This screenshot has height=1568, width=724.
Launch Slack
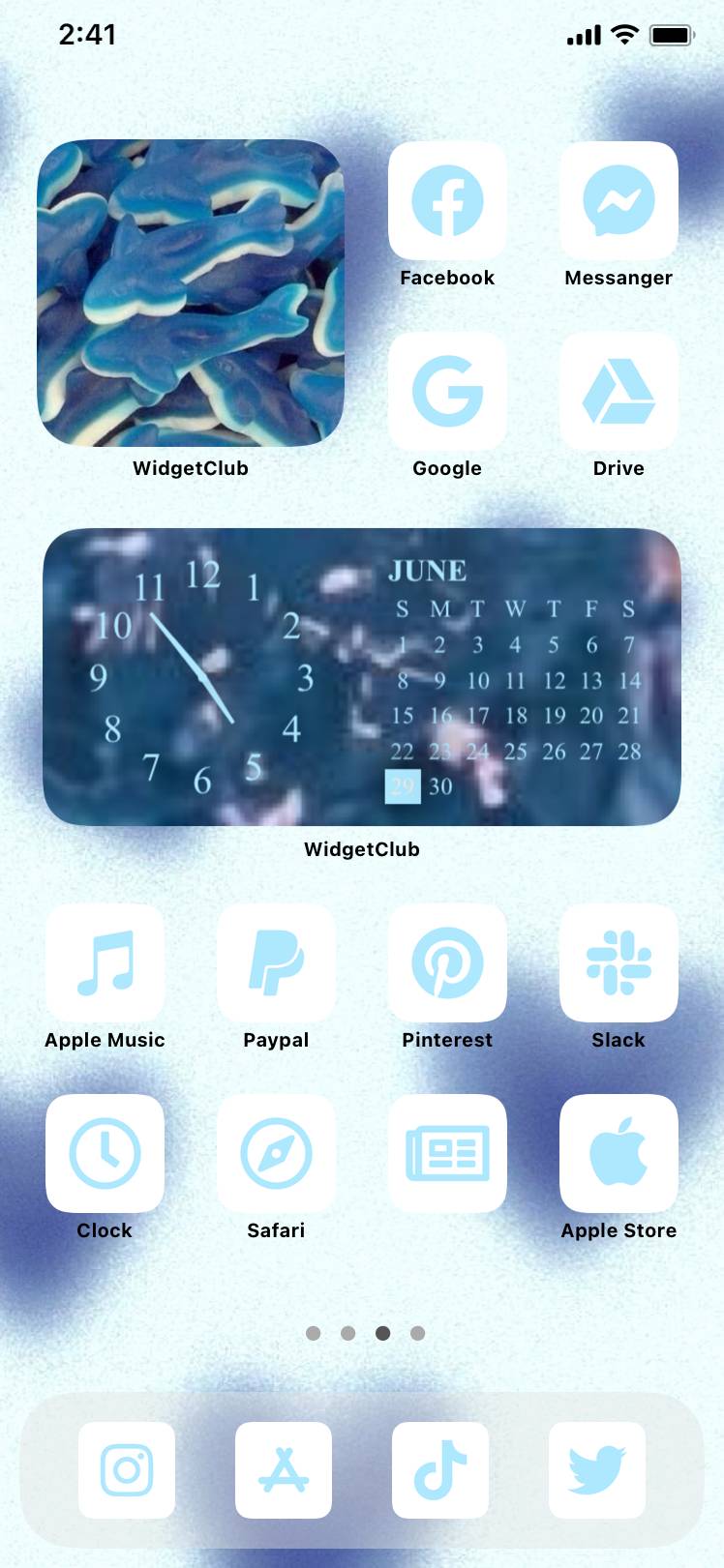click(x=618, y=963)
